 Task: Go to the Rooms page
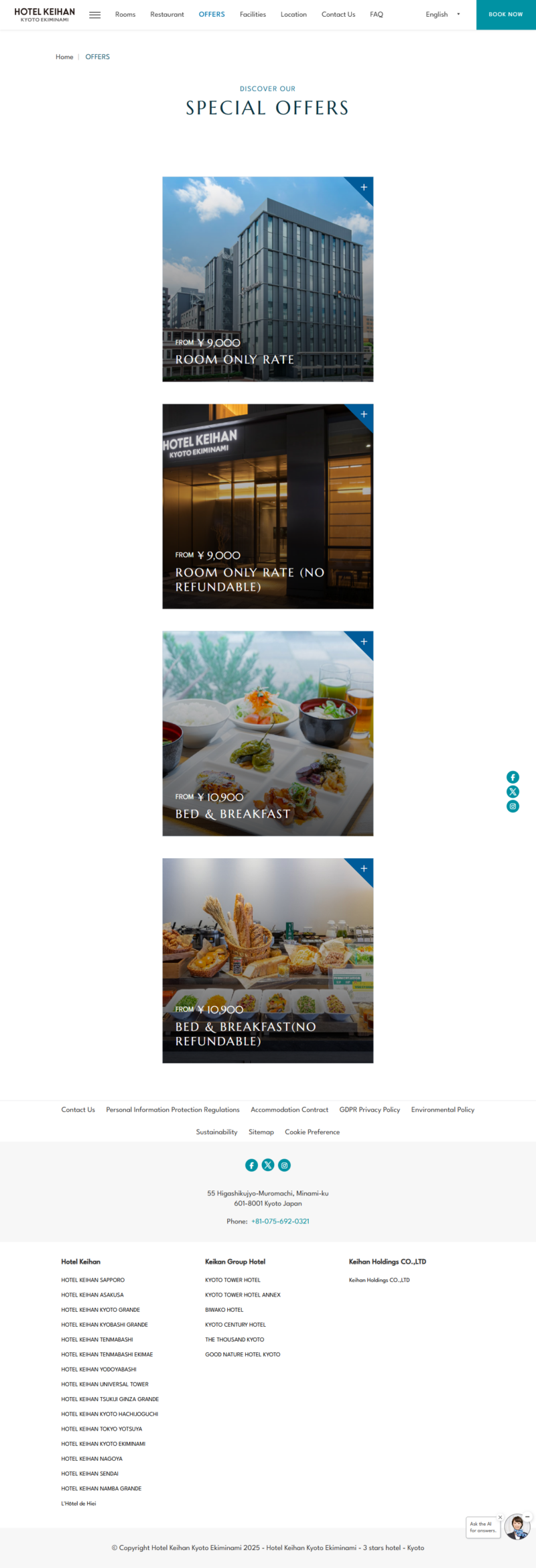click(125, 15)
